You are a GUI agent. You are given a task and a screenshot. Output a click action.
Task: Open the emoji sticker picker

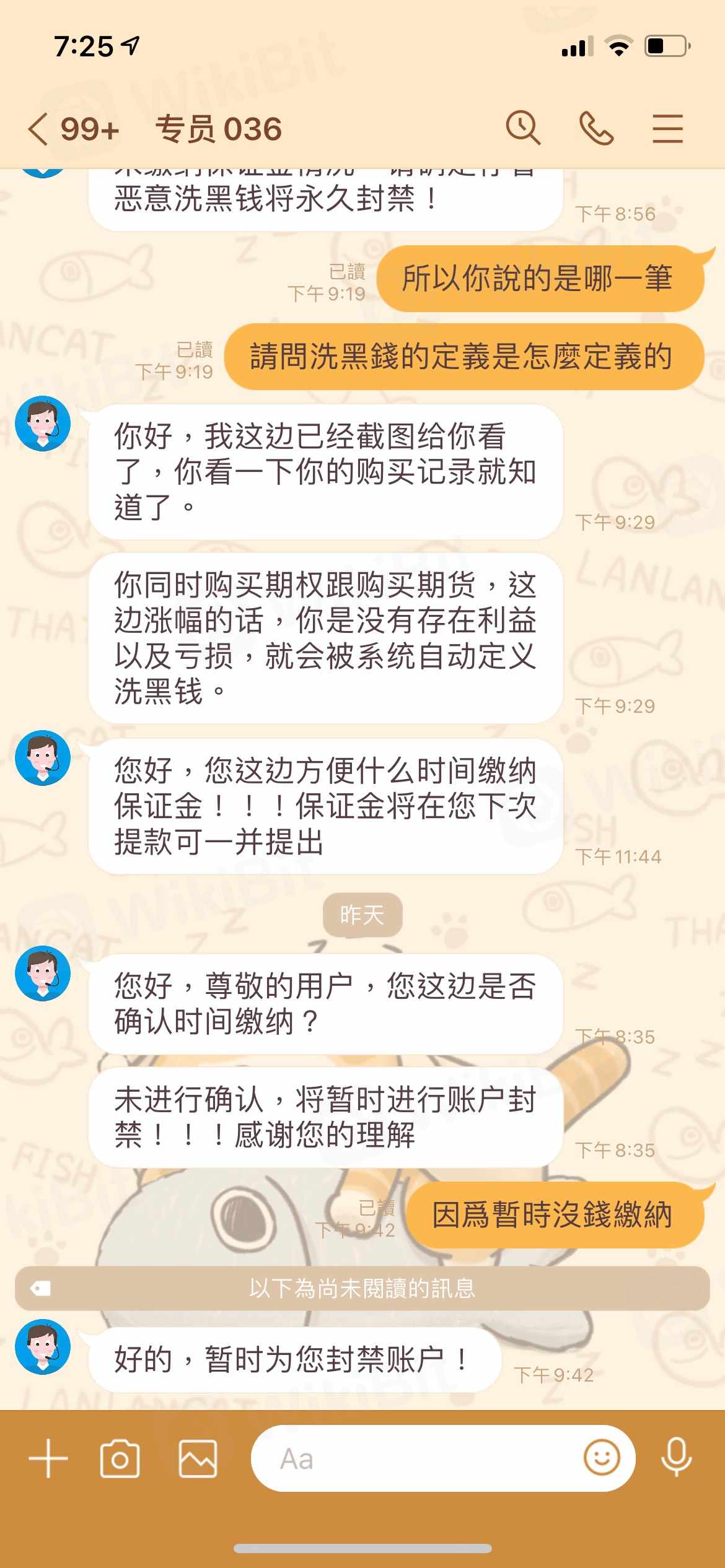click(601, 1458)
